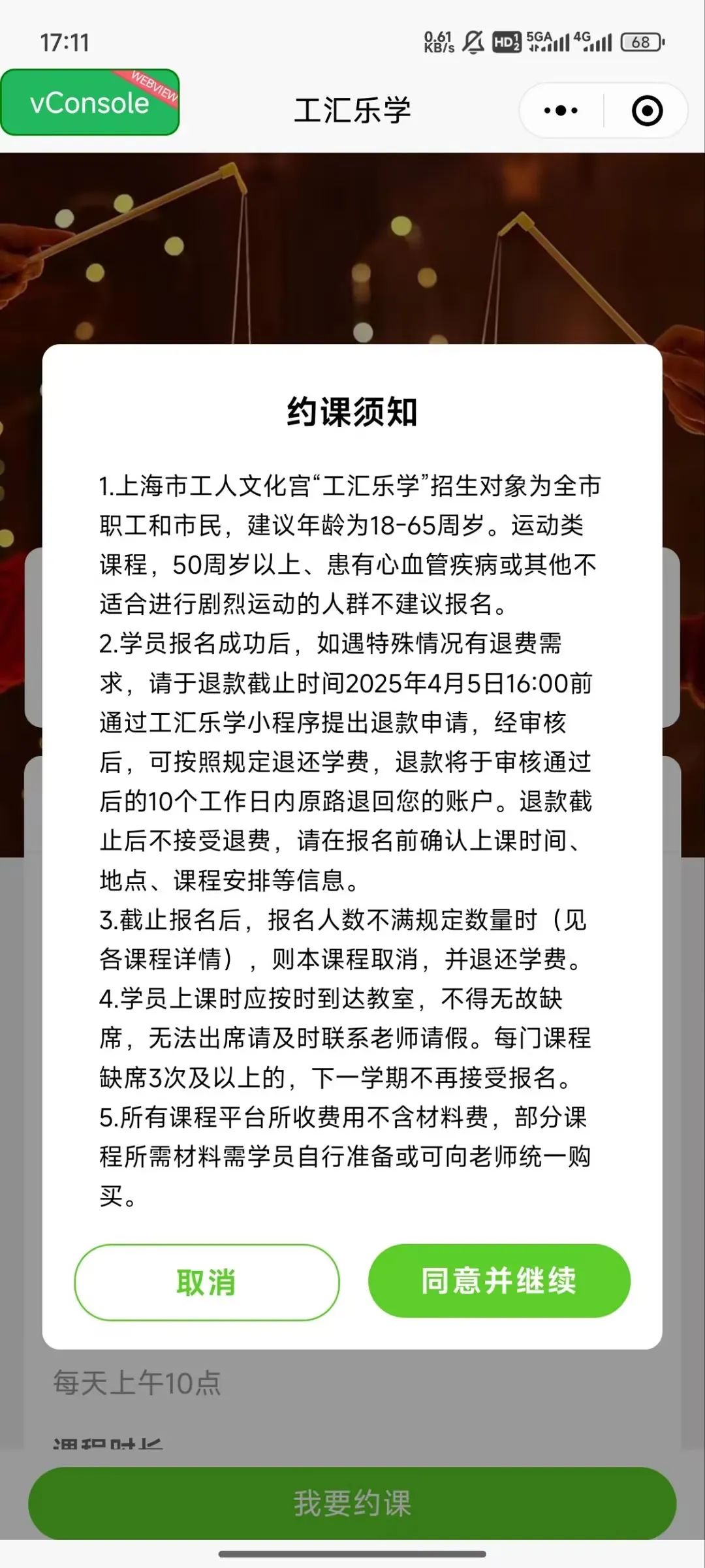Open the mini program more-options menu
705x1568 pixels.
point(561,110)
